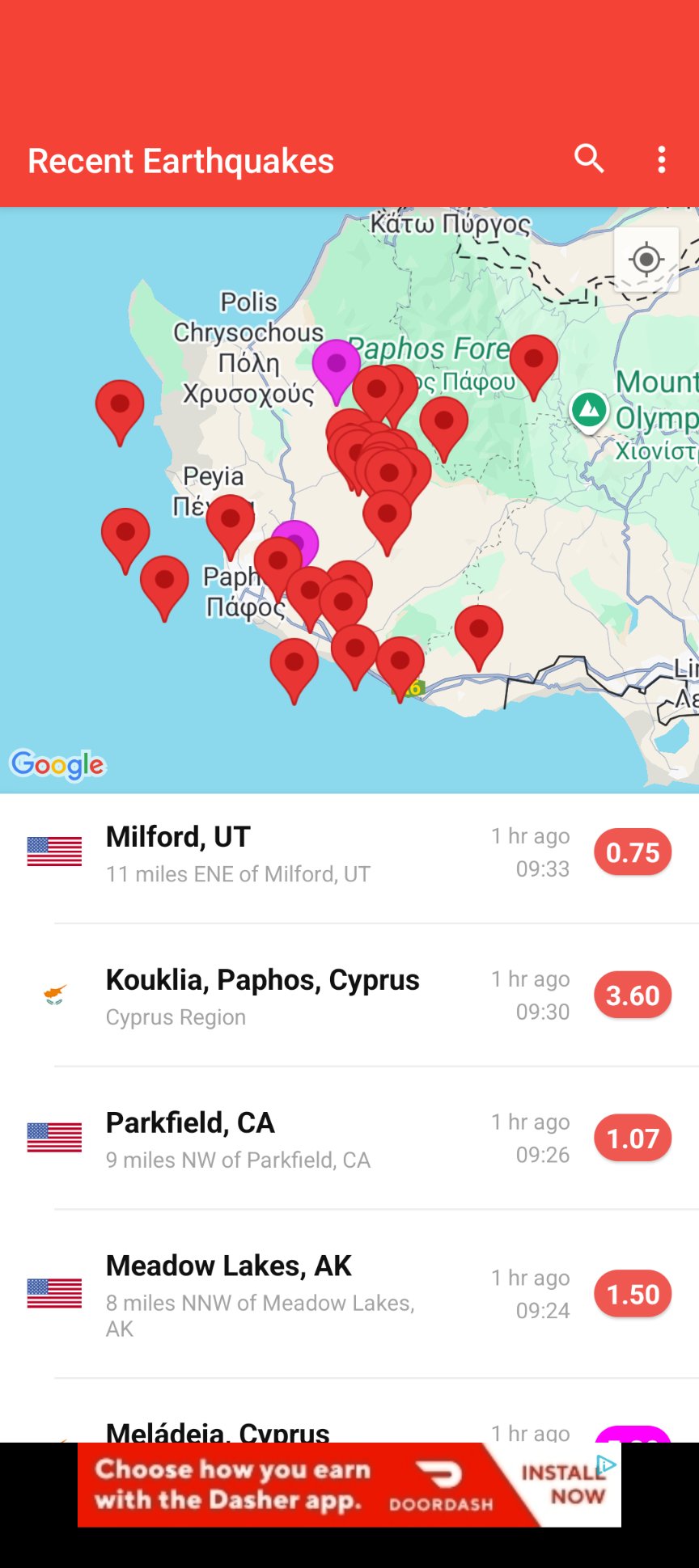Open the overflow menu
699x1568 pixels.
(x=662, y=159)
